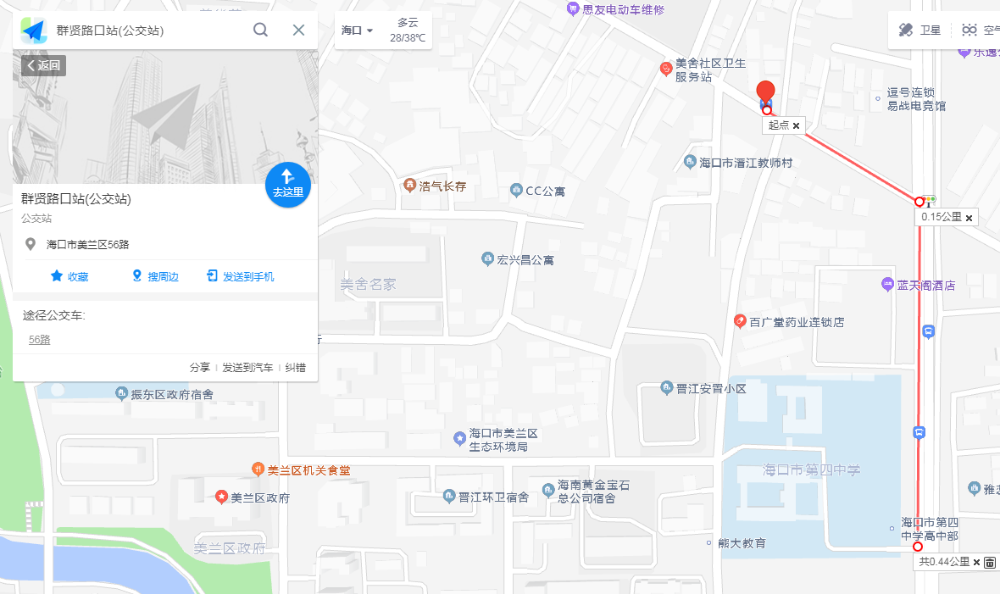Tap the search magnifier icon
Screen dimensions: 1000x594
[x=260, y=30]
